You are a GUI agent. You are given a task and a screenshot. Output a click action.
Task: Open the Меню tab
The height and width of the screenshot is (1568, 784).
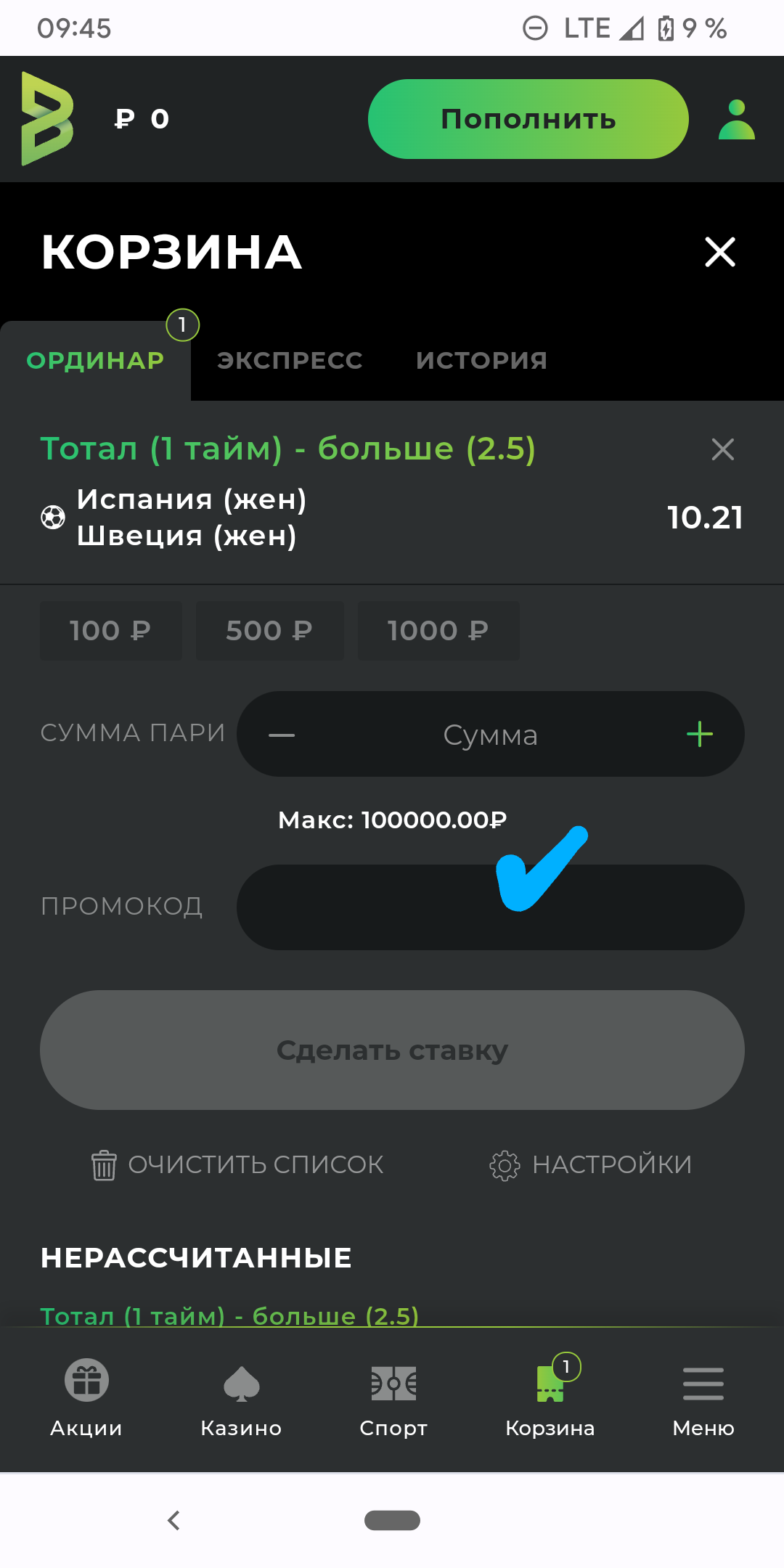coord(703,1398)
